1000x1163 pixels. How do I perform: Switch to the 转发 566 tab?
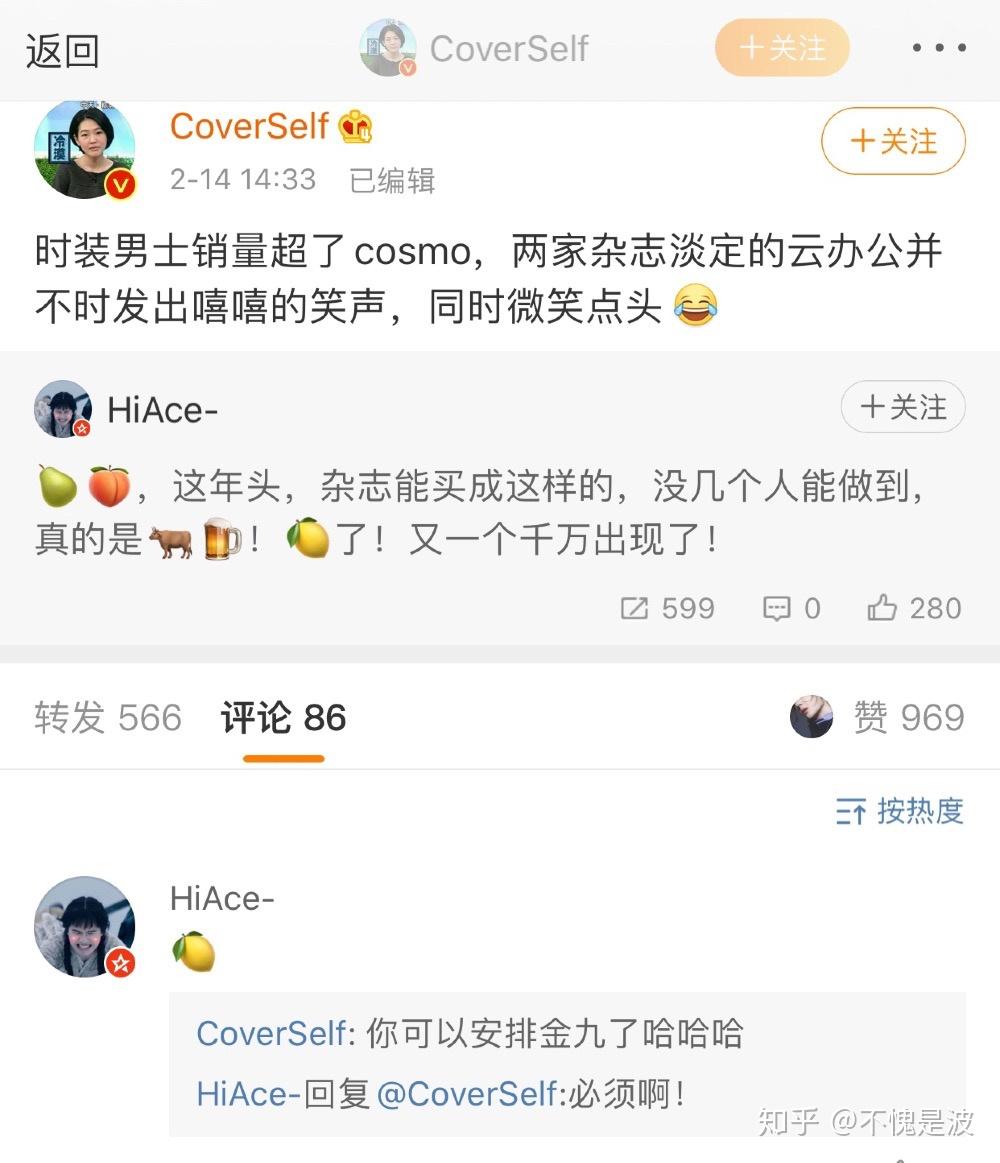108,718
